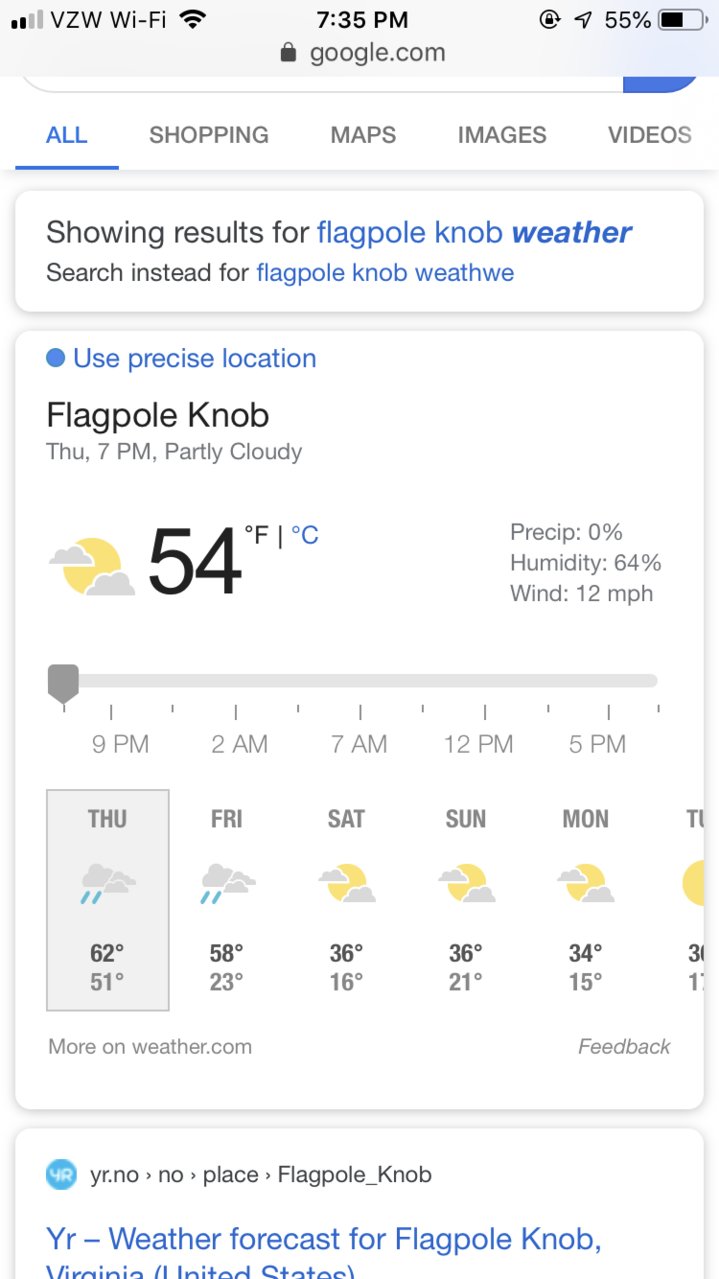Tap the google.com address bar
The image size is (719, 1279).
[364, 53]
